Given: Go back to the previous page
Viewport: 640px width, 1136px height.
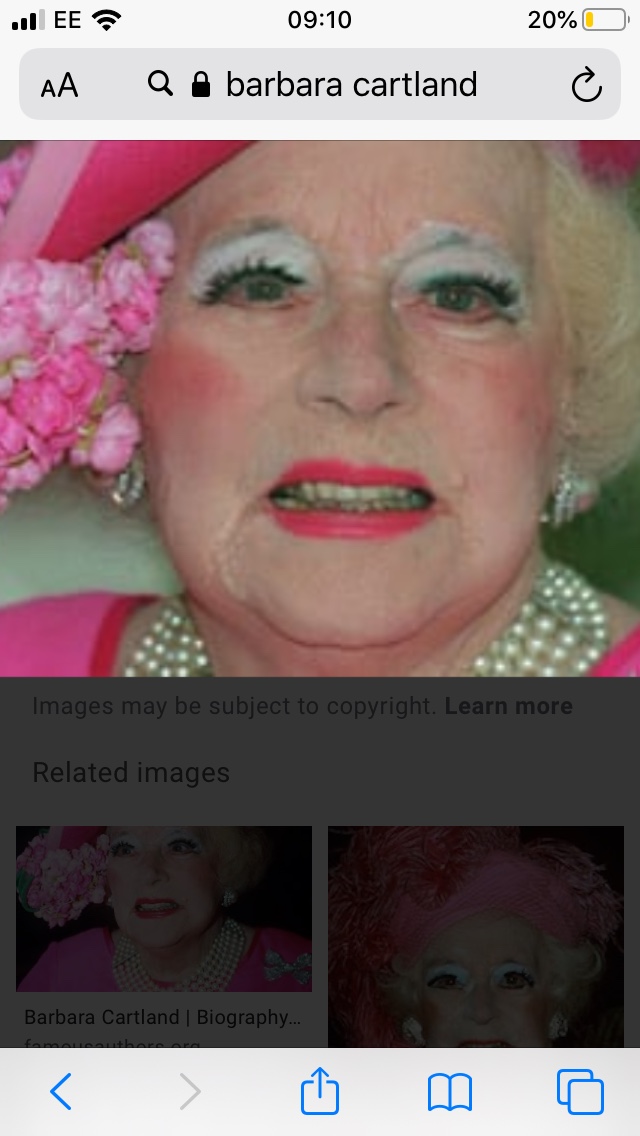Looking at the screenshot, I should (x=61, y=1092).
